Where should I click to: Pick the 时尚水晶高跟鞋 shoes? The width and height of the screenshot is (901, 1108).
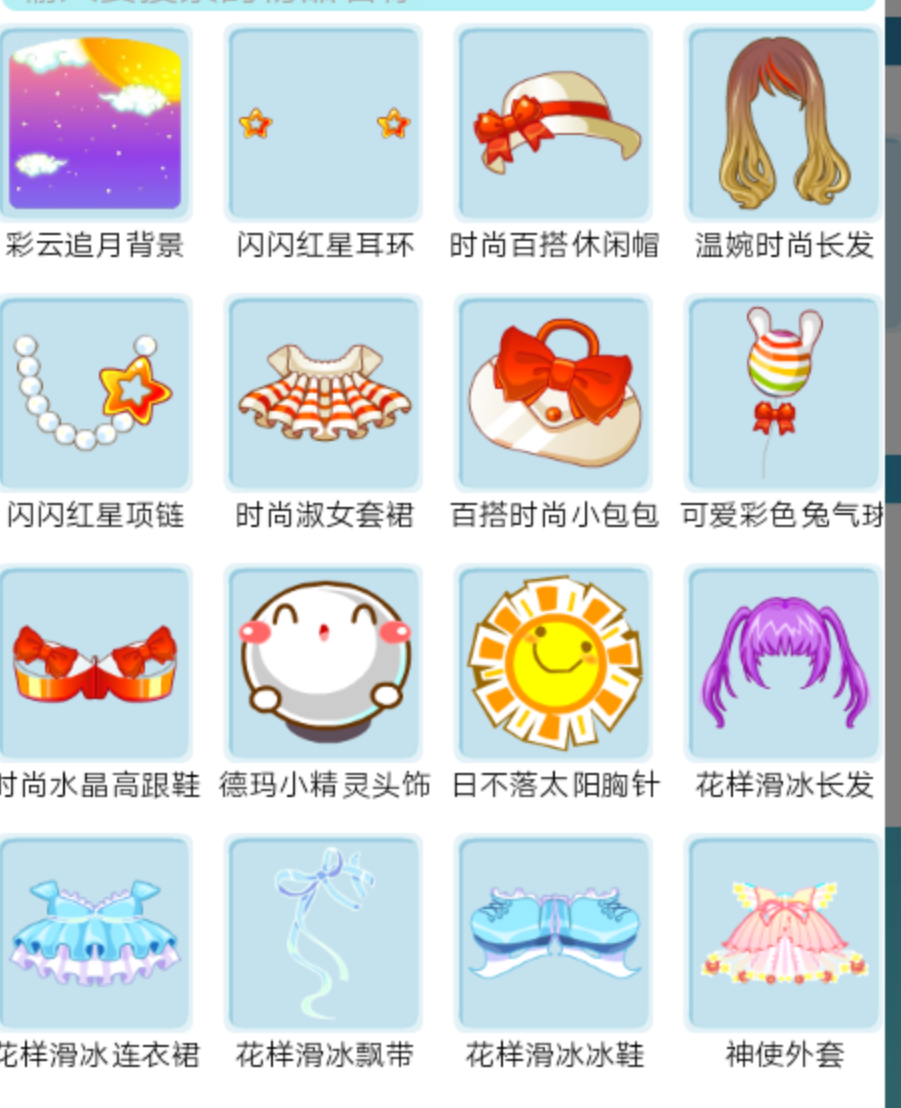(95, 663)
